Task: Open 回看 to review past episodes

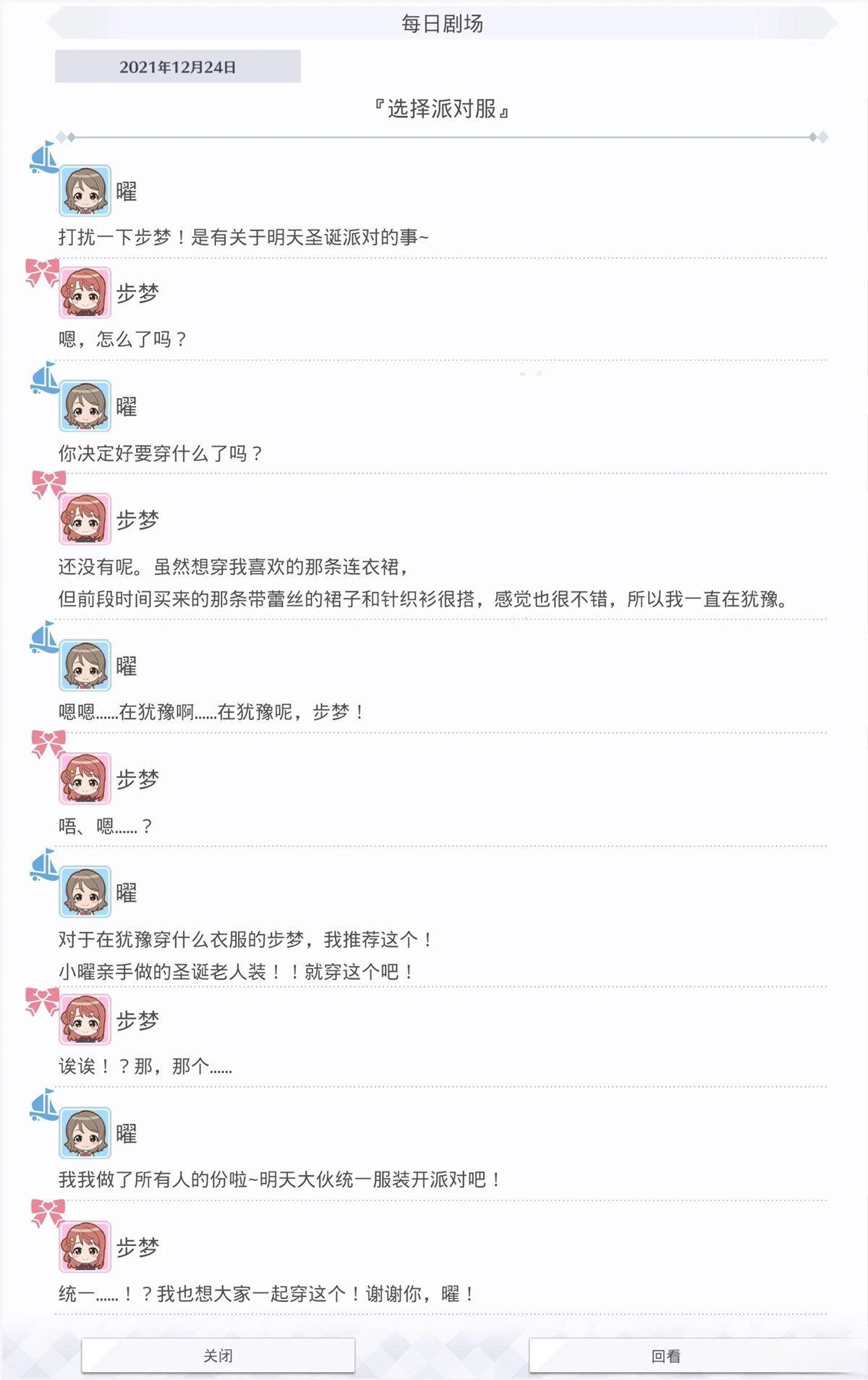Action: [x=665, y=1355]
